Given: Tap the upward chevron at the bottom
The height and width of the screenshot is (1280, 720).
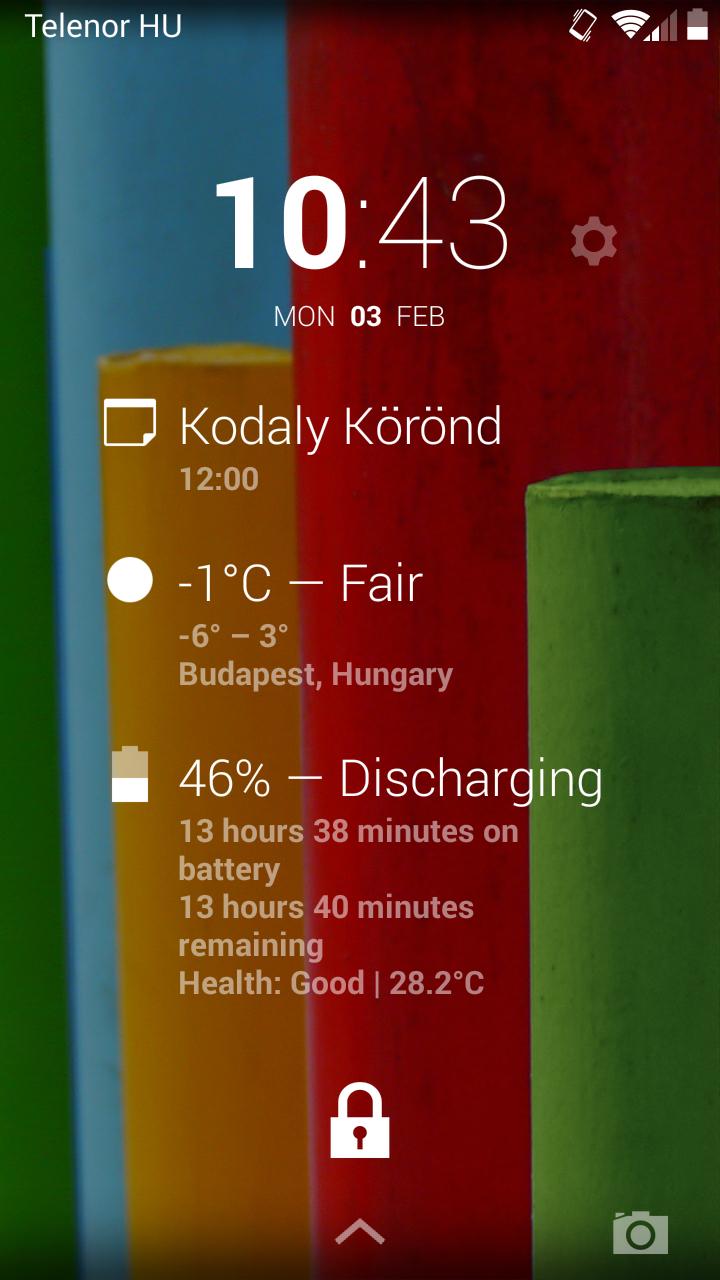Looking at the screenshot, I should coord(360,1232).
